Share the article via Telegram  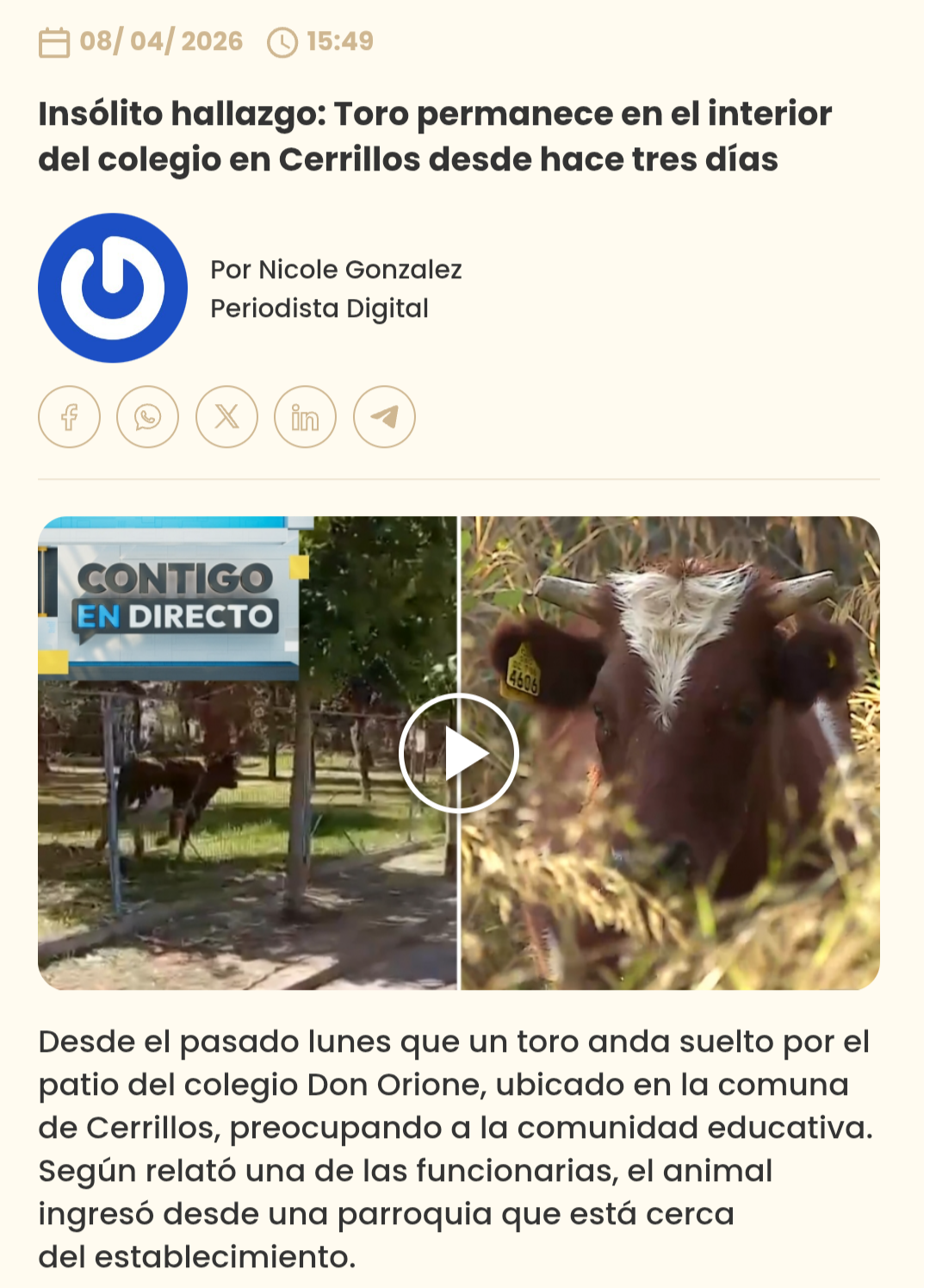[x=384, y=417]
